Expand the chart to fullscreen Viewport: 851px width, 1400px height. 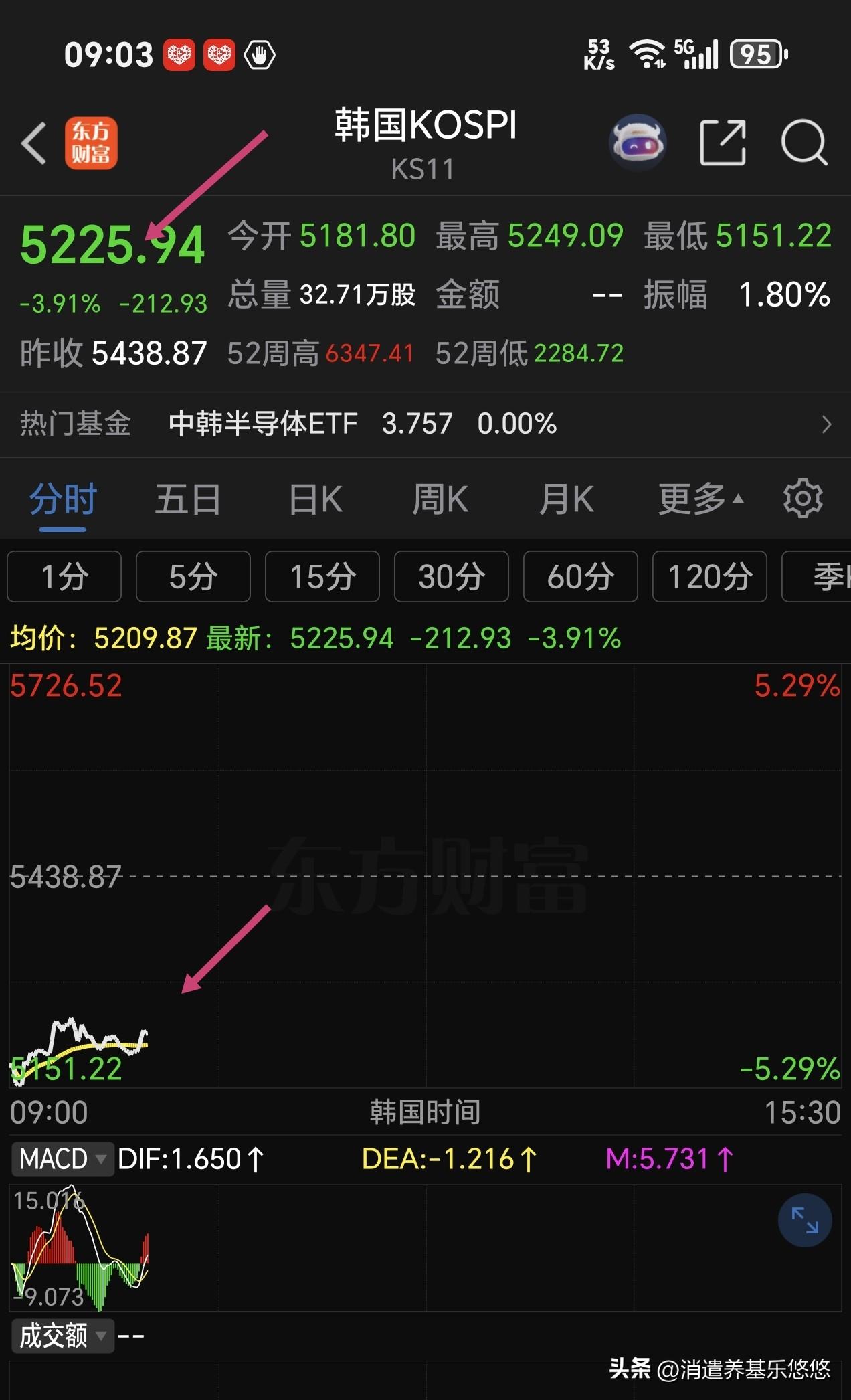click(x=805, y=1220)
